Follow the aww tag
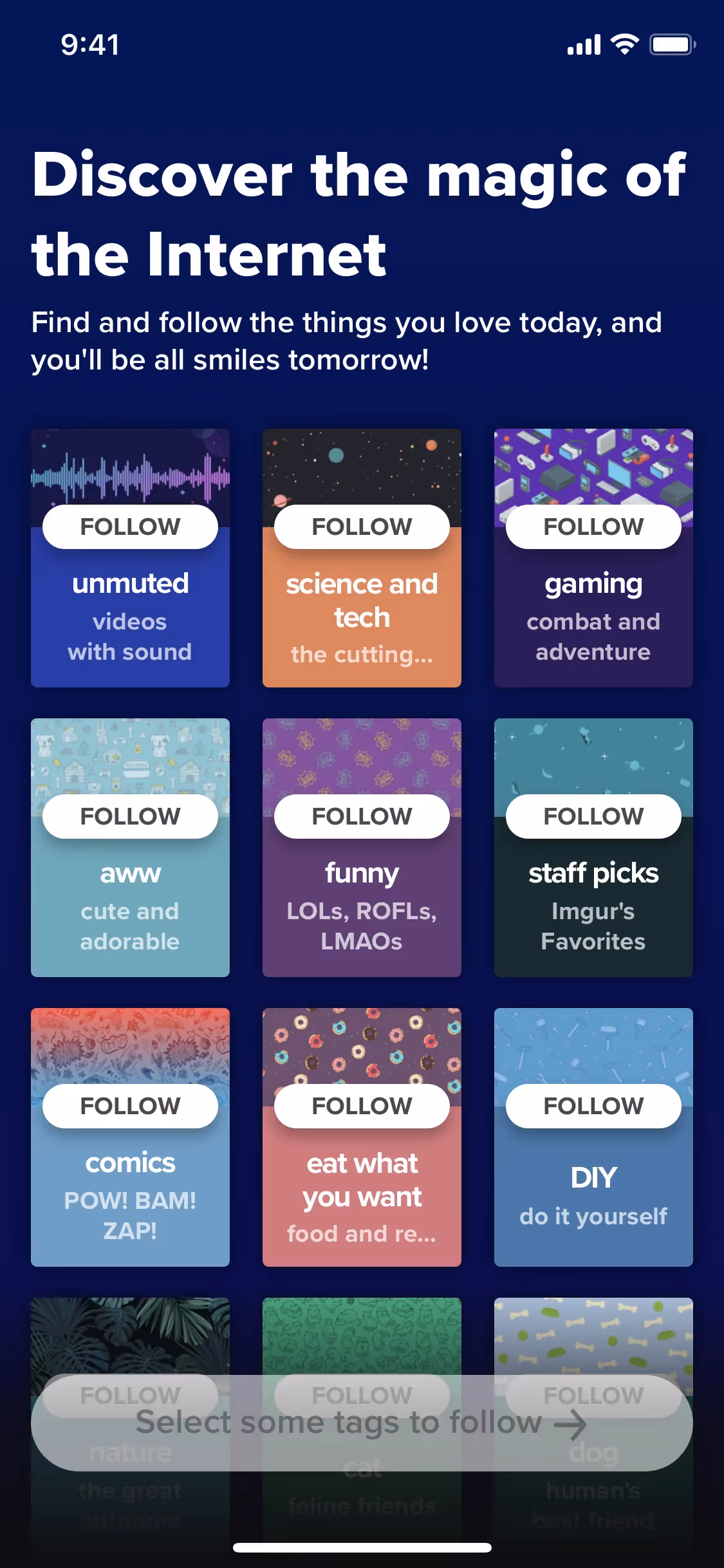 click(130, 816)
